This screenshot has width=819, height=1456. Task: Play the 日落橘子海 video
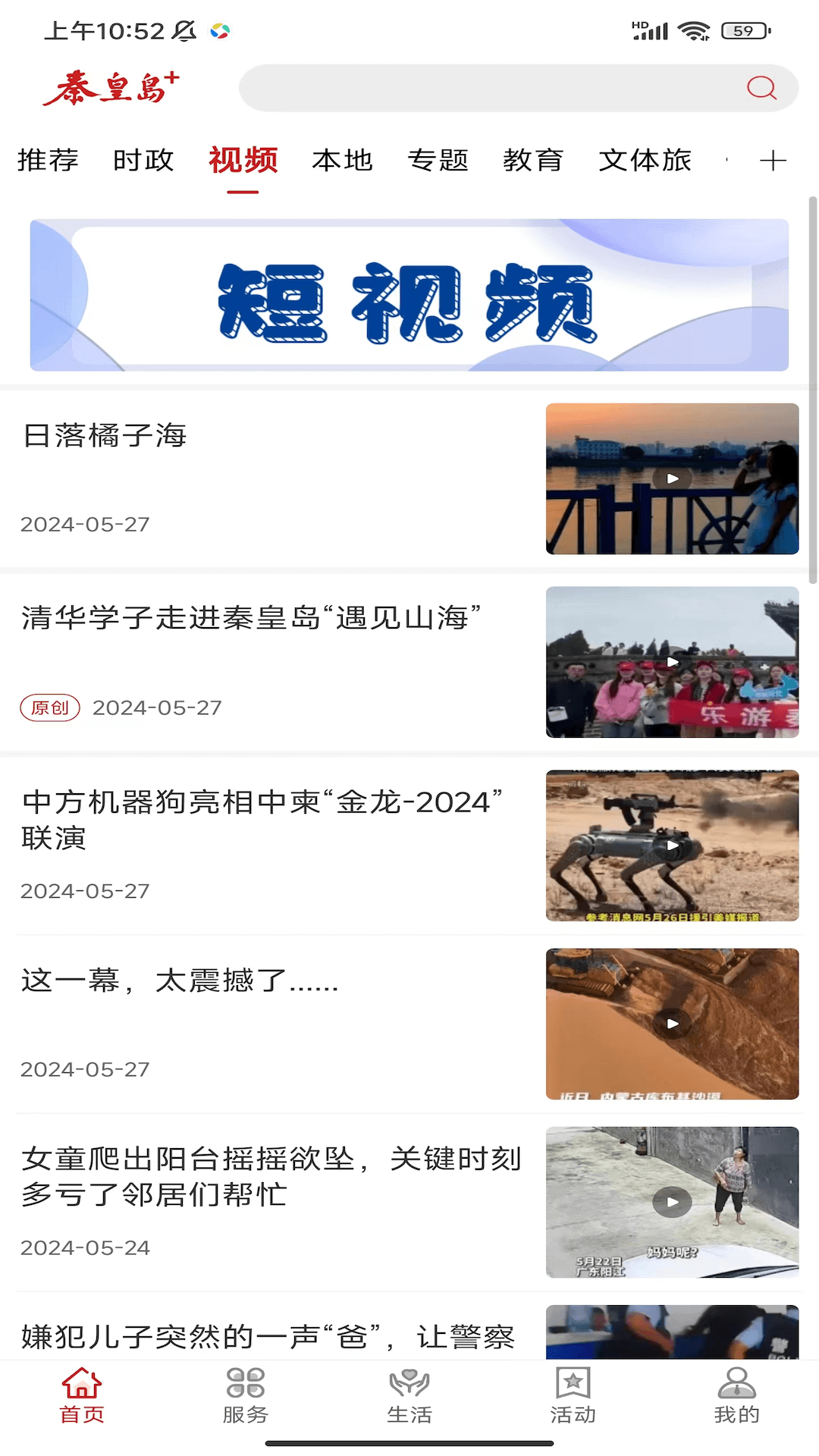click(672, 479)
